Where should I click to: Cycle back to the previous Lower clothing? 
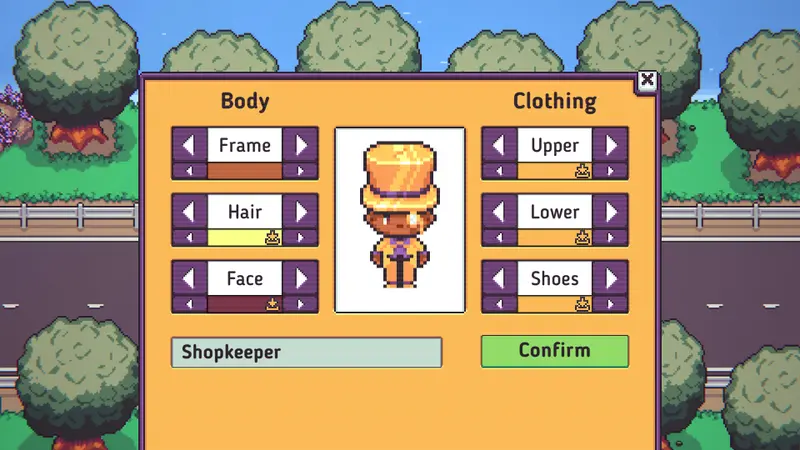(x=499, y=212)
